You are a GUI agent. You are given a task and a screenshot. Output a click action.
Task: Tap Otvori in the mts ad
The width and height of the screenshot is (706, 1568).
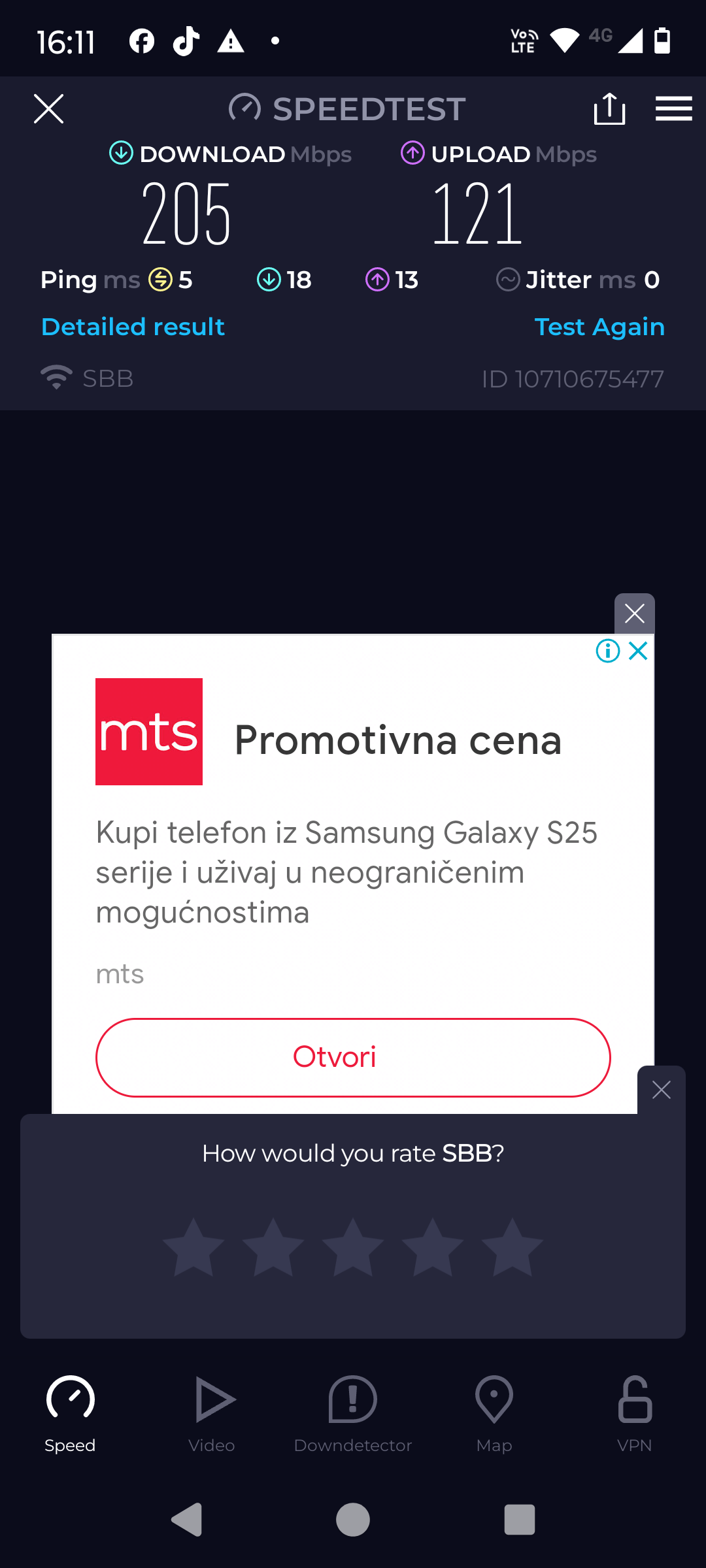(353, 1057)
